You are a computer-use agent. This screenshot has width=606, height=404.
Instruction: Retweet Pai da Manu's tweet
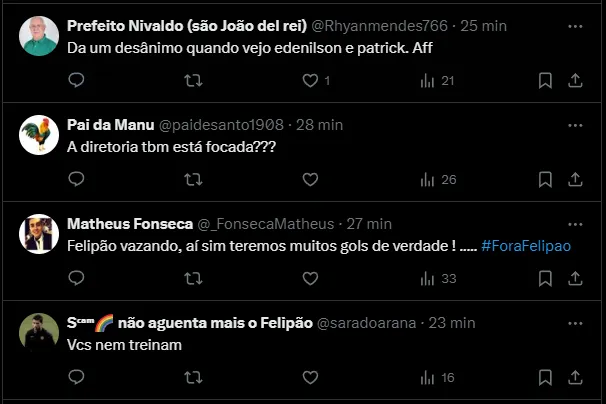[x=193, y=179]
